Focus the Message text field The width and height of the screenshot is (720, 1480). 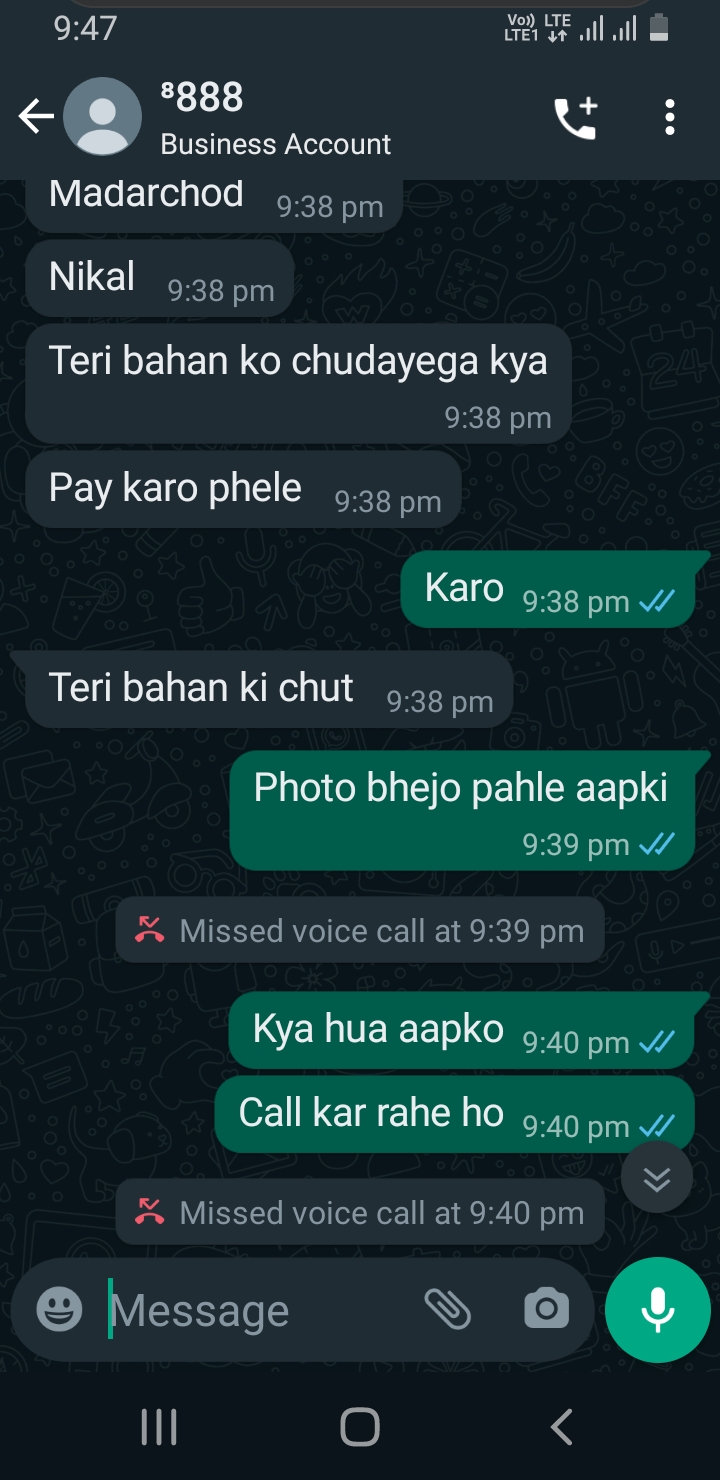point(260,1310)
